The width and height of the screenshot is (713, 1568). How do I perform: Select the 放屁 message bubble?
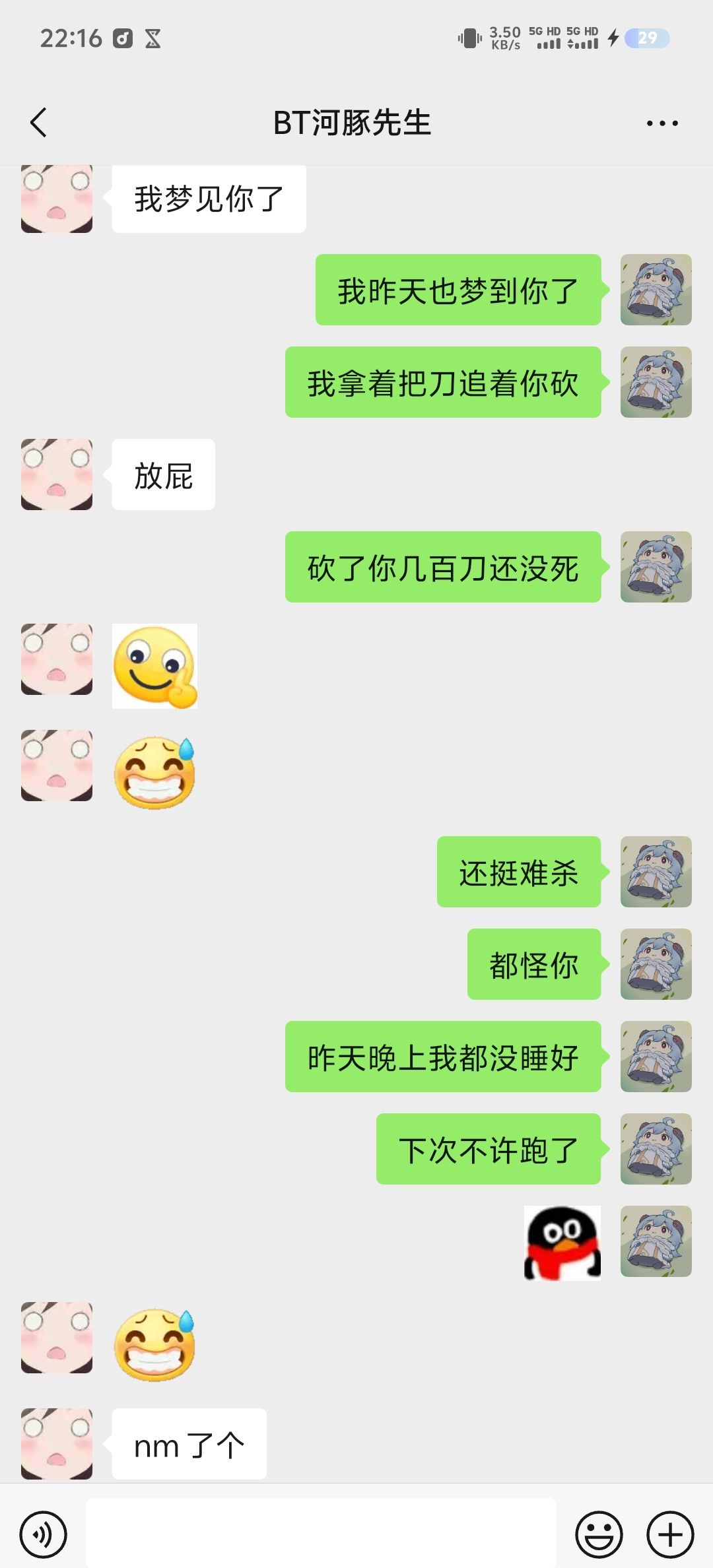162,475
